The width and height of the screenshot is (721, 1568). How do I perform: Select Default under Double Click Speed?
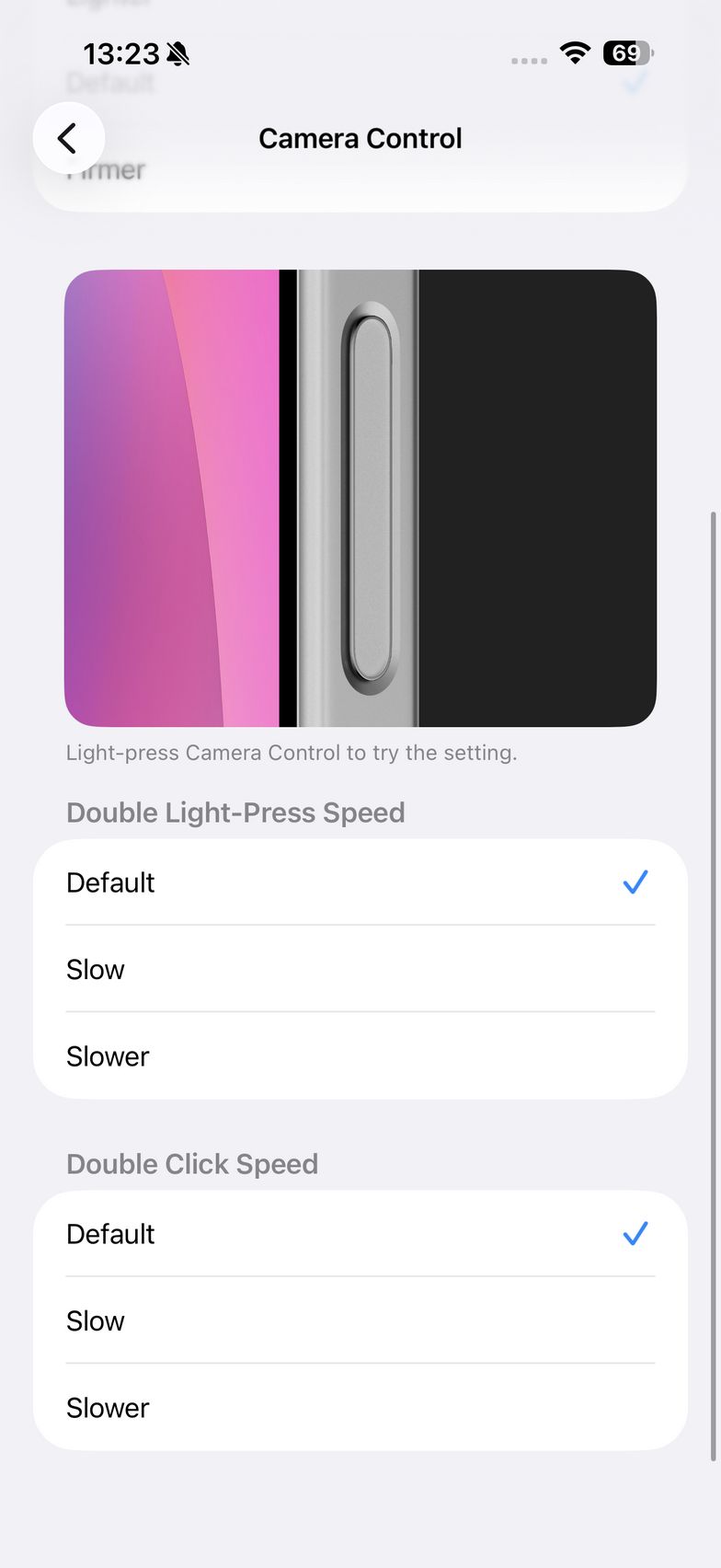[359, 1234]
